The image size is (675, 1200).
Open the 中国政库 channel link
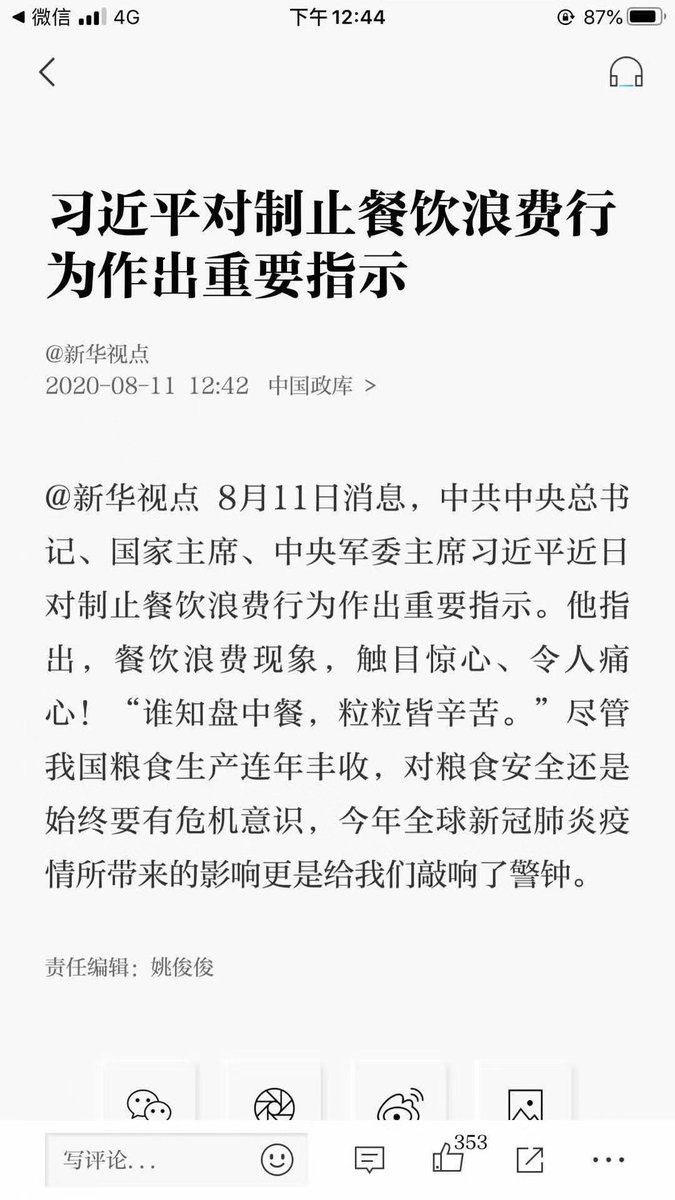(322, 386)
